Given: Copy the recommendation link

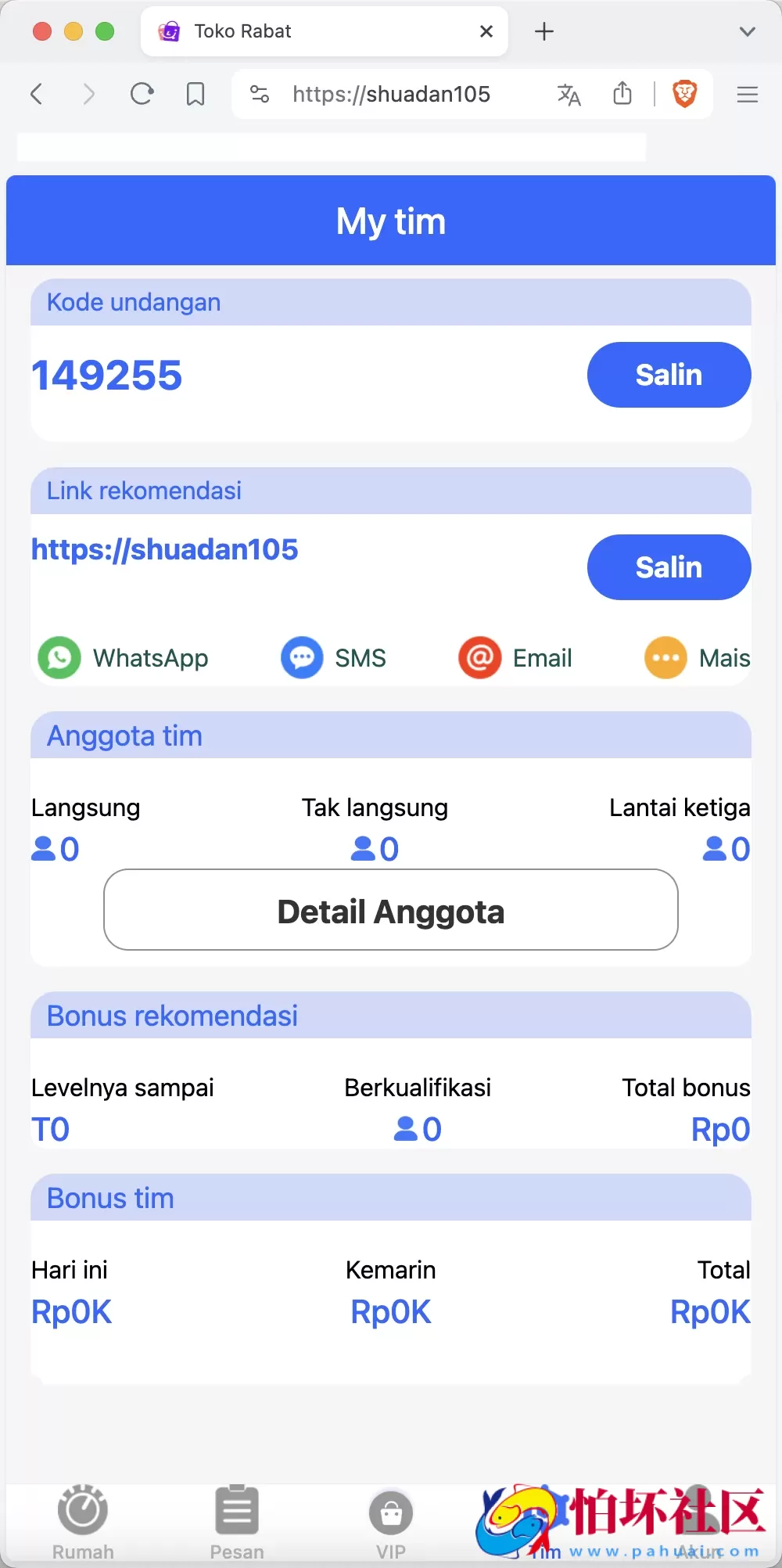Looking at the screenshot, I should click(669, 567).
